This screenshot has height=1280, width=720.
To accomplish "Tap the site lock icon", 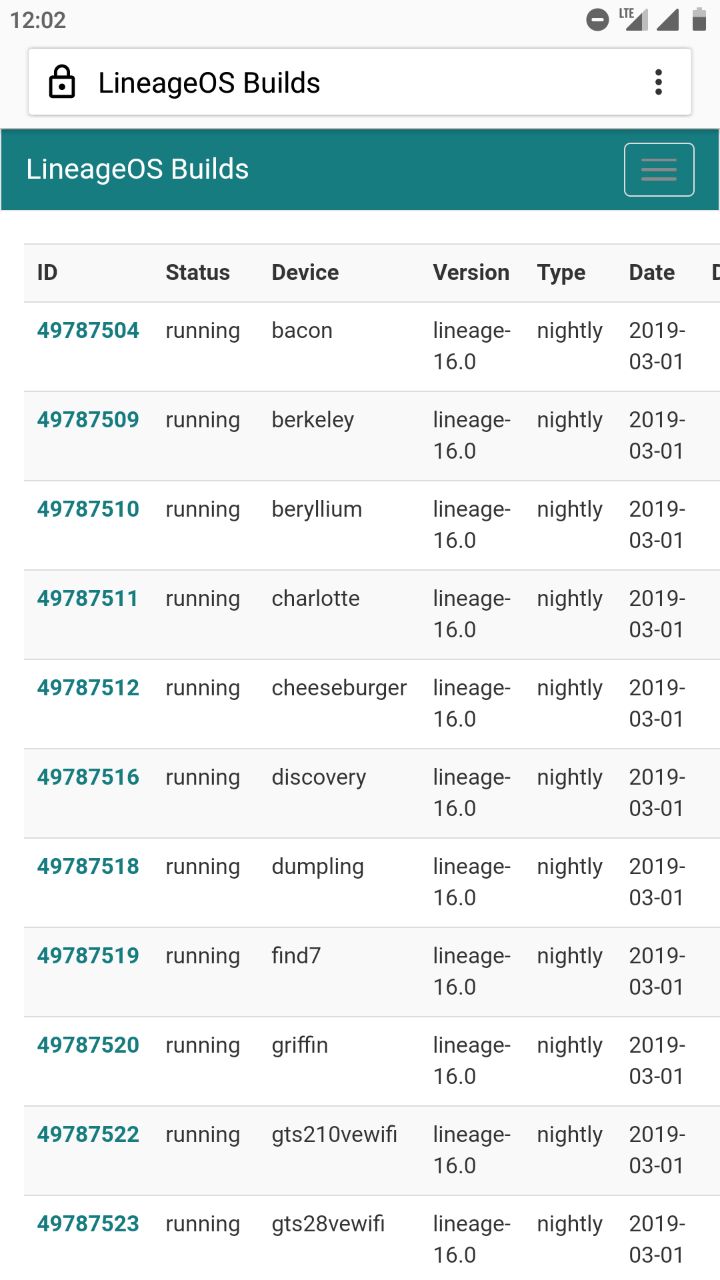I will pyautogui.click(x=62, y=82).
